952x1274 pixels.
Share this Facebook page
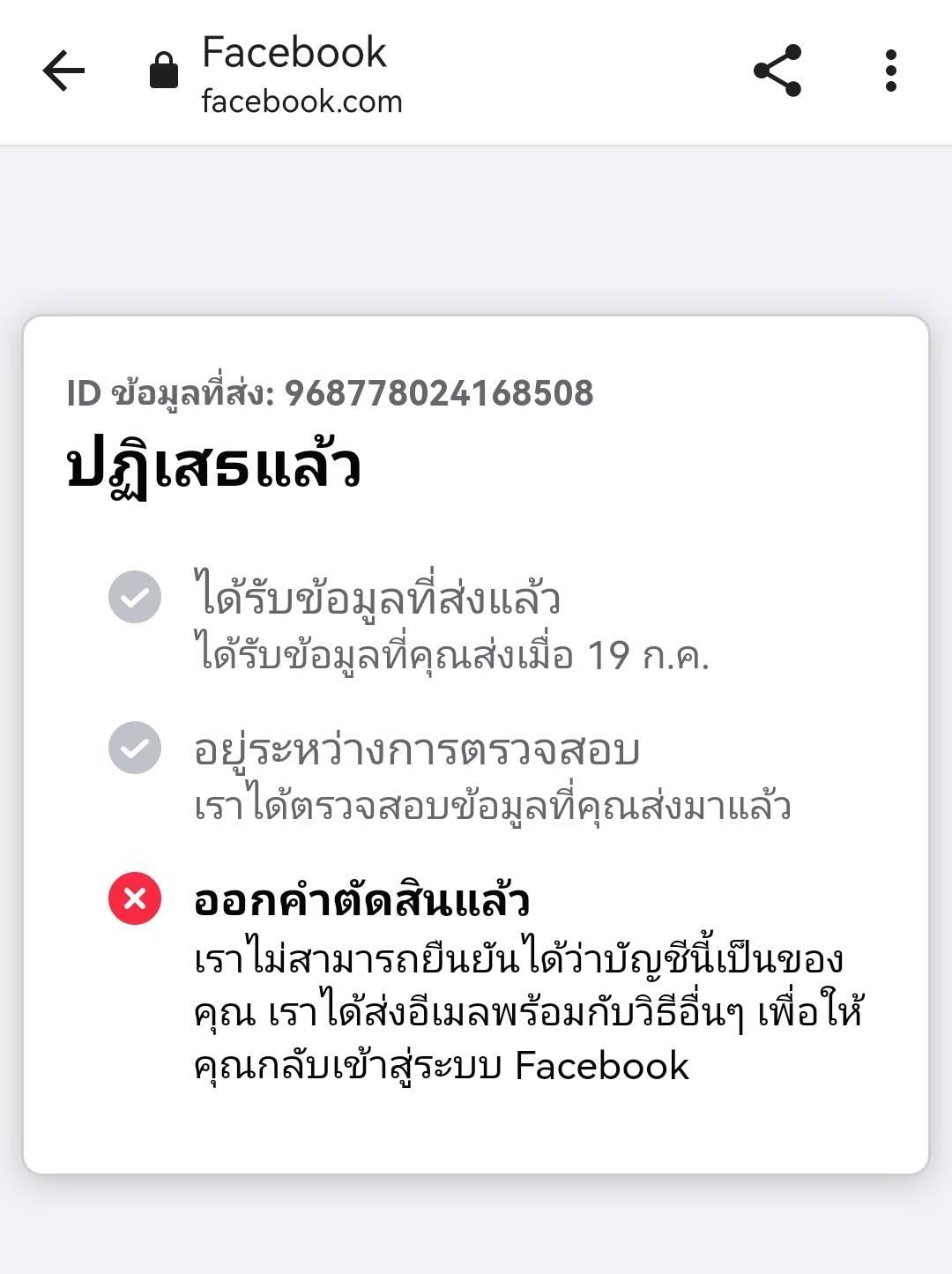pyautogui.click(x=777, y=71)
